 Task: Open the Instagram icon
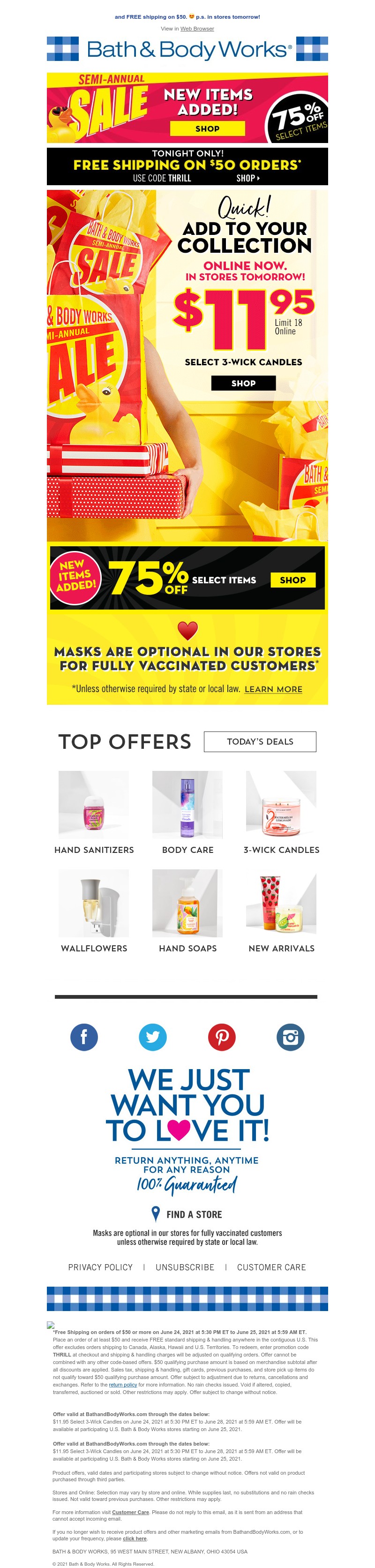point(290,1037)
